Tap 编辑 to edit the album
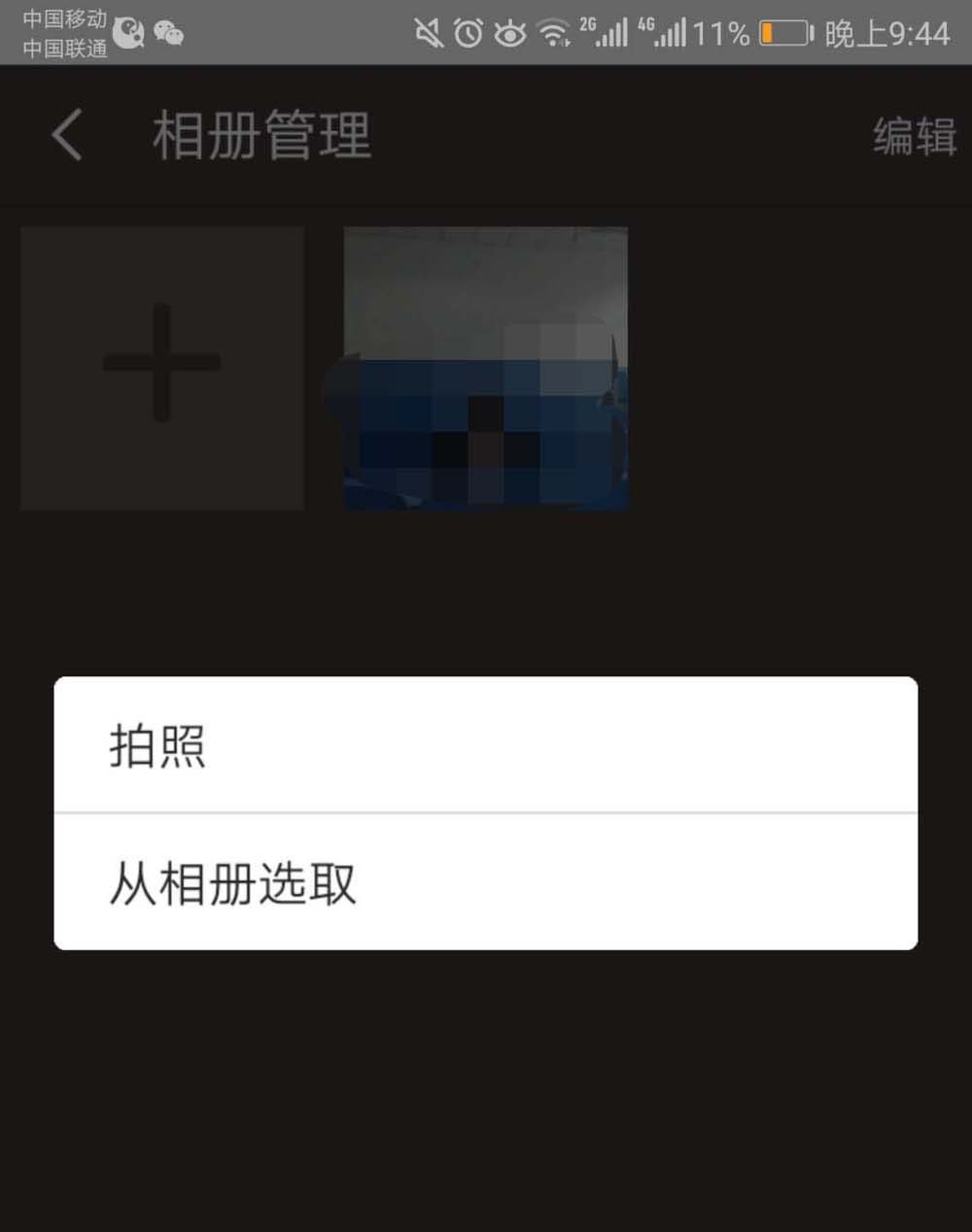 tap(913, 136)
